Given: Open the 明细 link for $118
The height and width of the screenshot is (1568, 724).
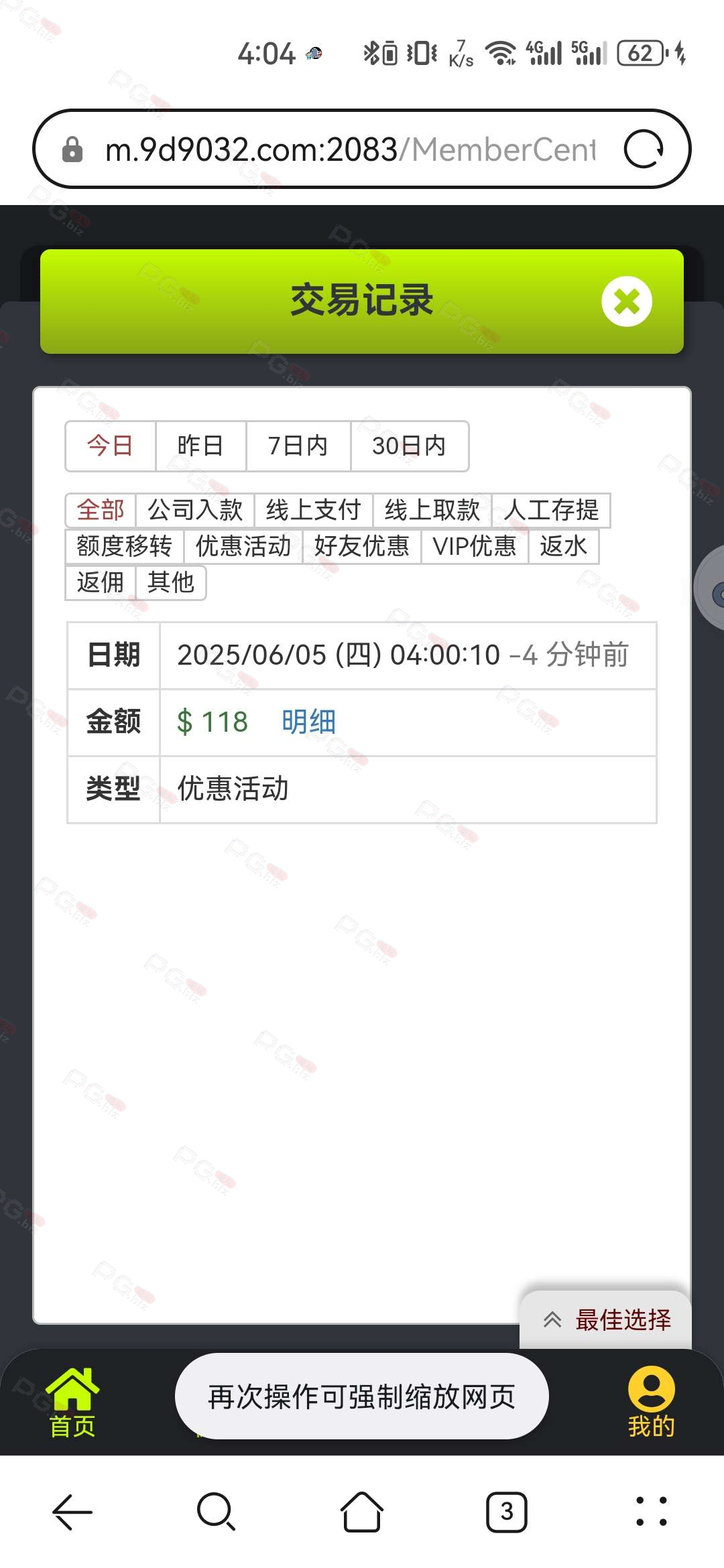Looking at the screenshot, I should coord(308,722).
